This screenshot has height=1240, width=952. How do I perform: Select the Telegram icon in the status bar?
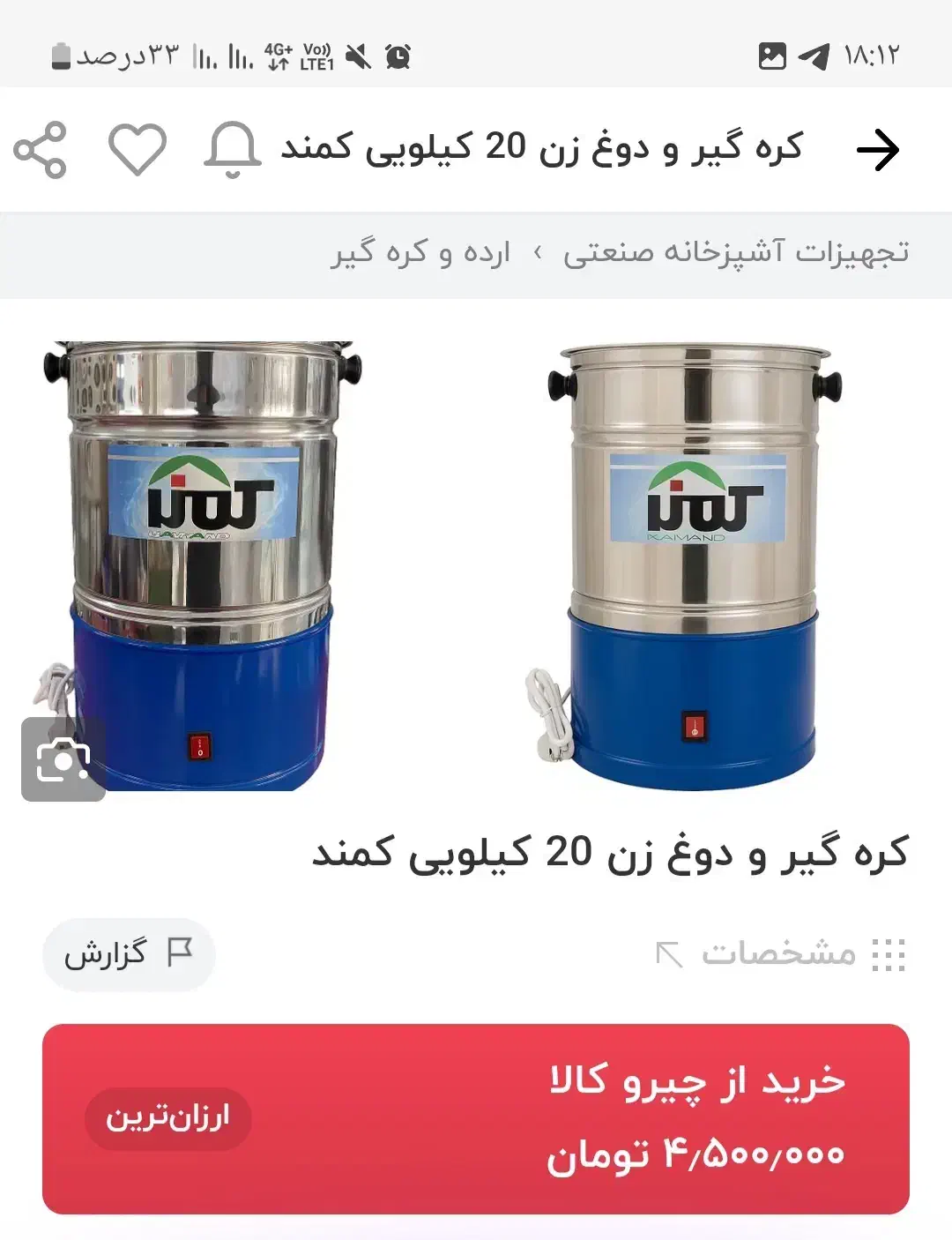click(x=815, y=56)
